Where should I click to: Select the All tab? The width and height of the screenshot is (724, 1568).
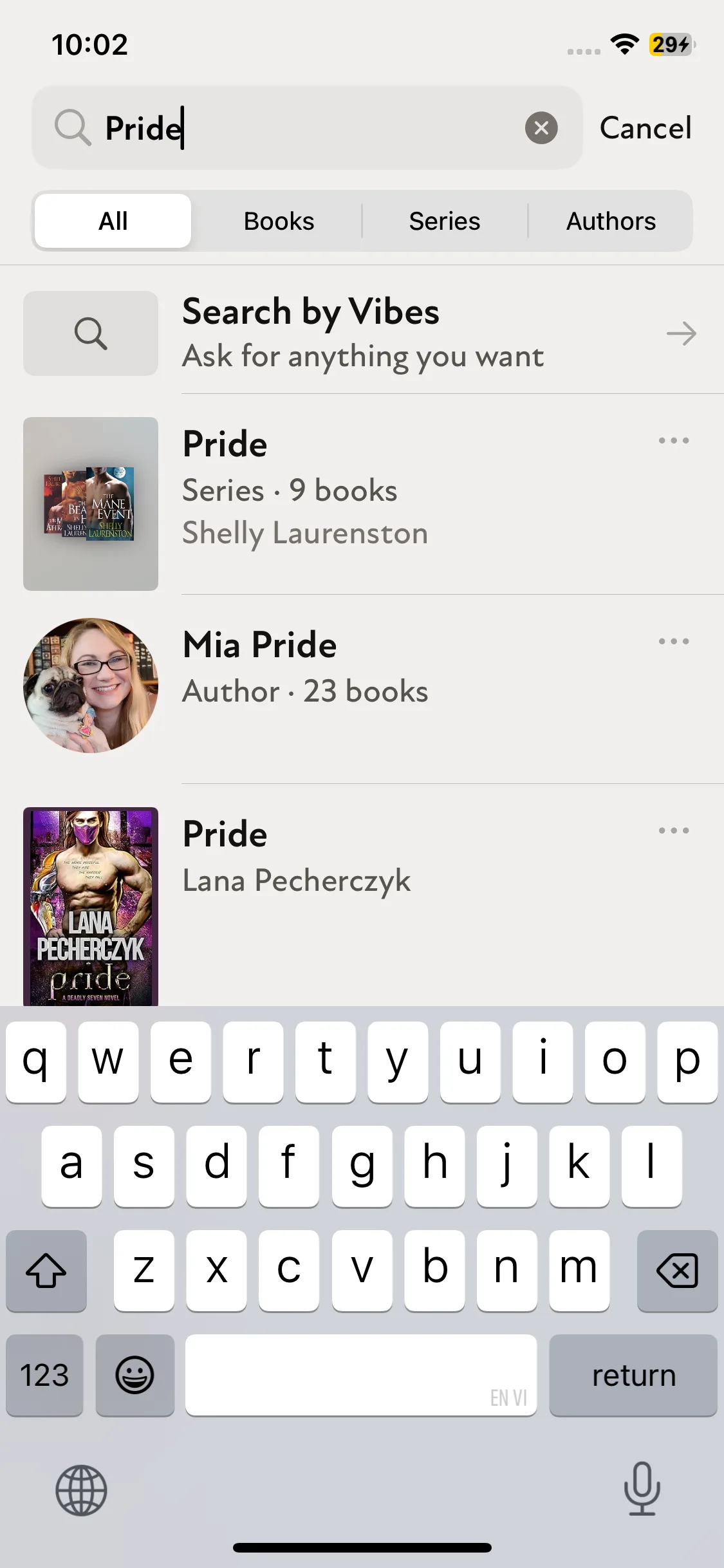[x=113, y=221]
